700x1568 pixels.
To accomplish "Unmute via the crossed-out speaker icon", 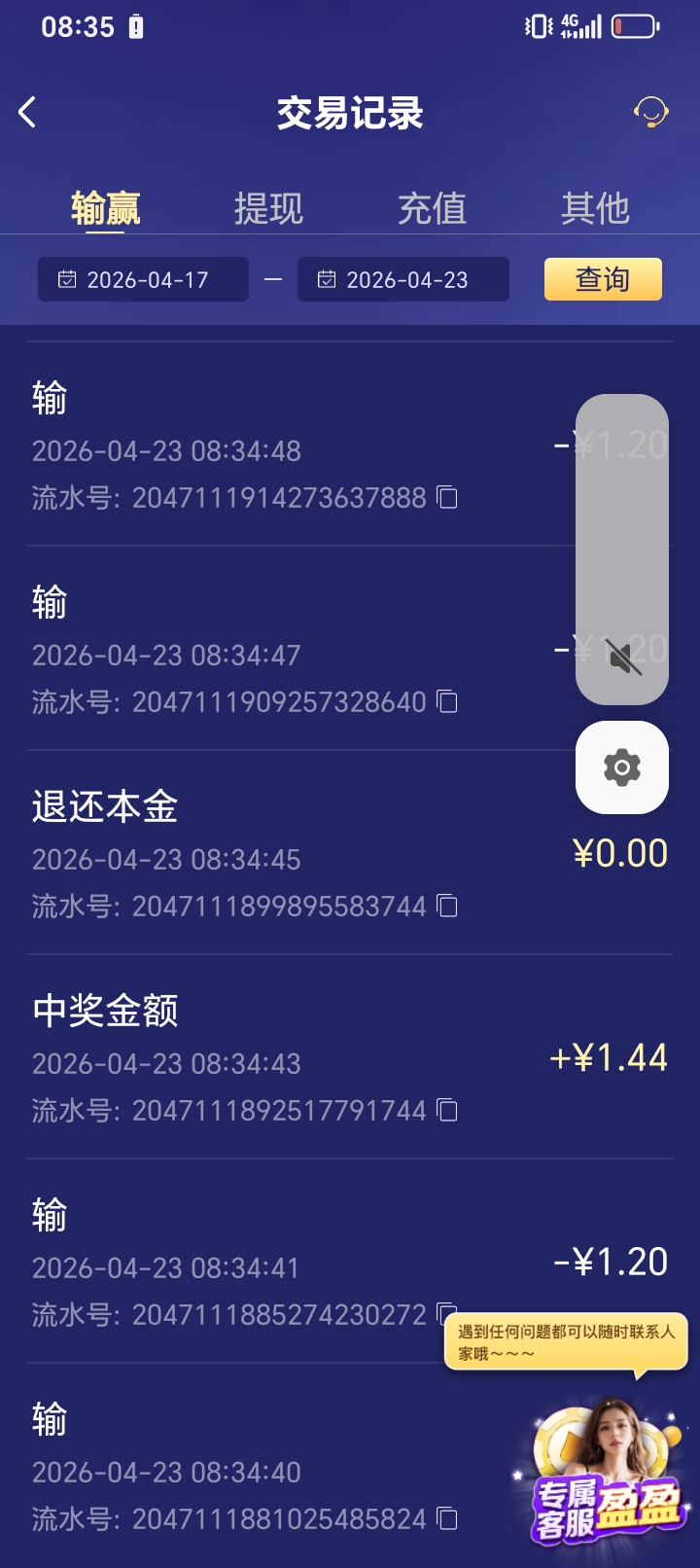I will pyautogui.click(x=620, y=658).
